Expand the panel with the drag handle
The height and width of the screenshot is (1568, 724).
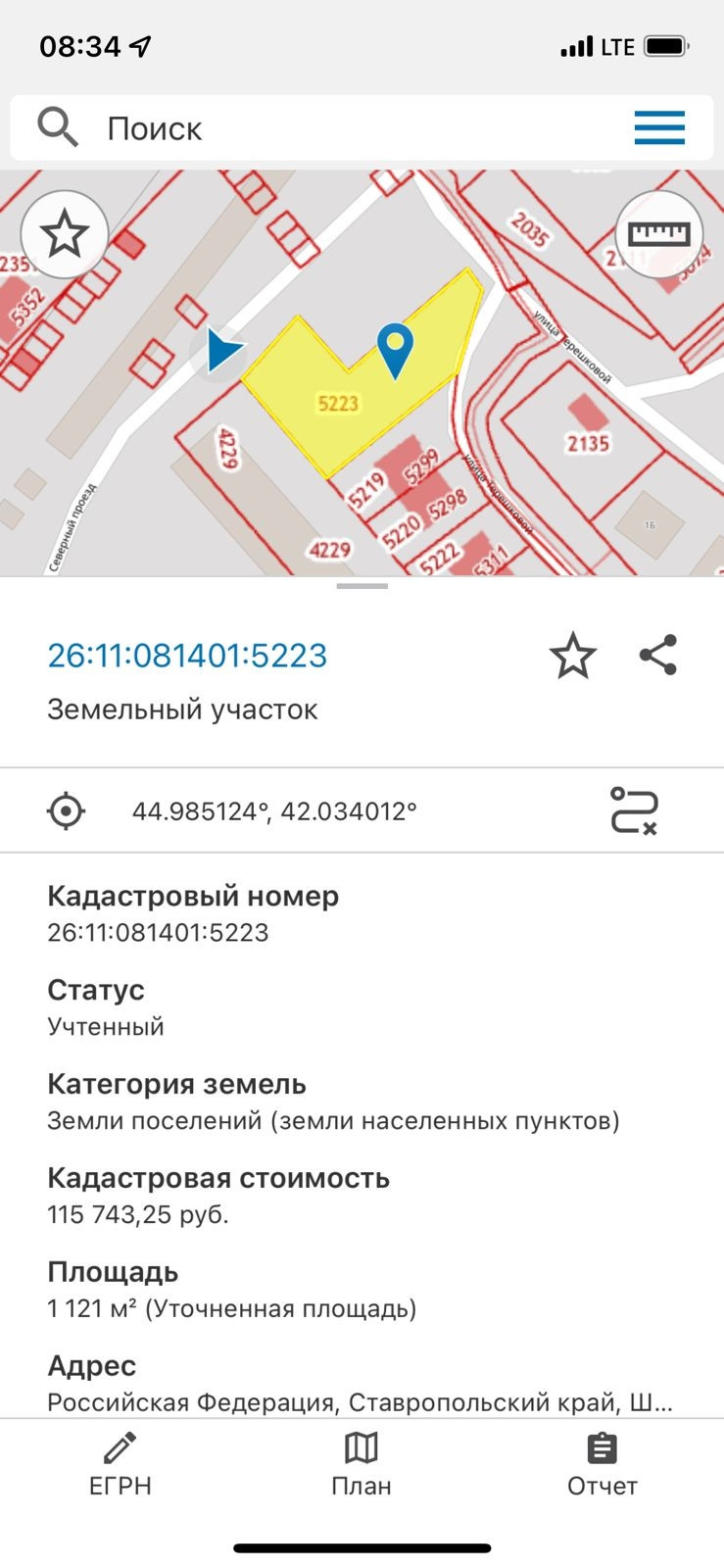point(362,586)
